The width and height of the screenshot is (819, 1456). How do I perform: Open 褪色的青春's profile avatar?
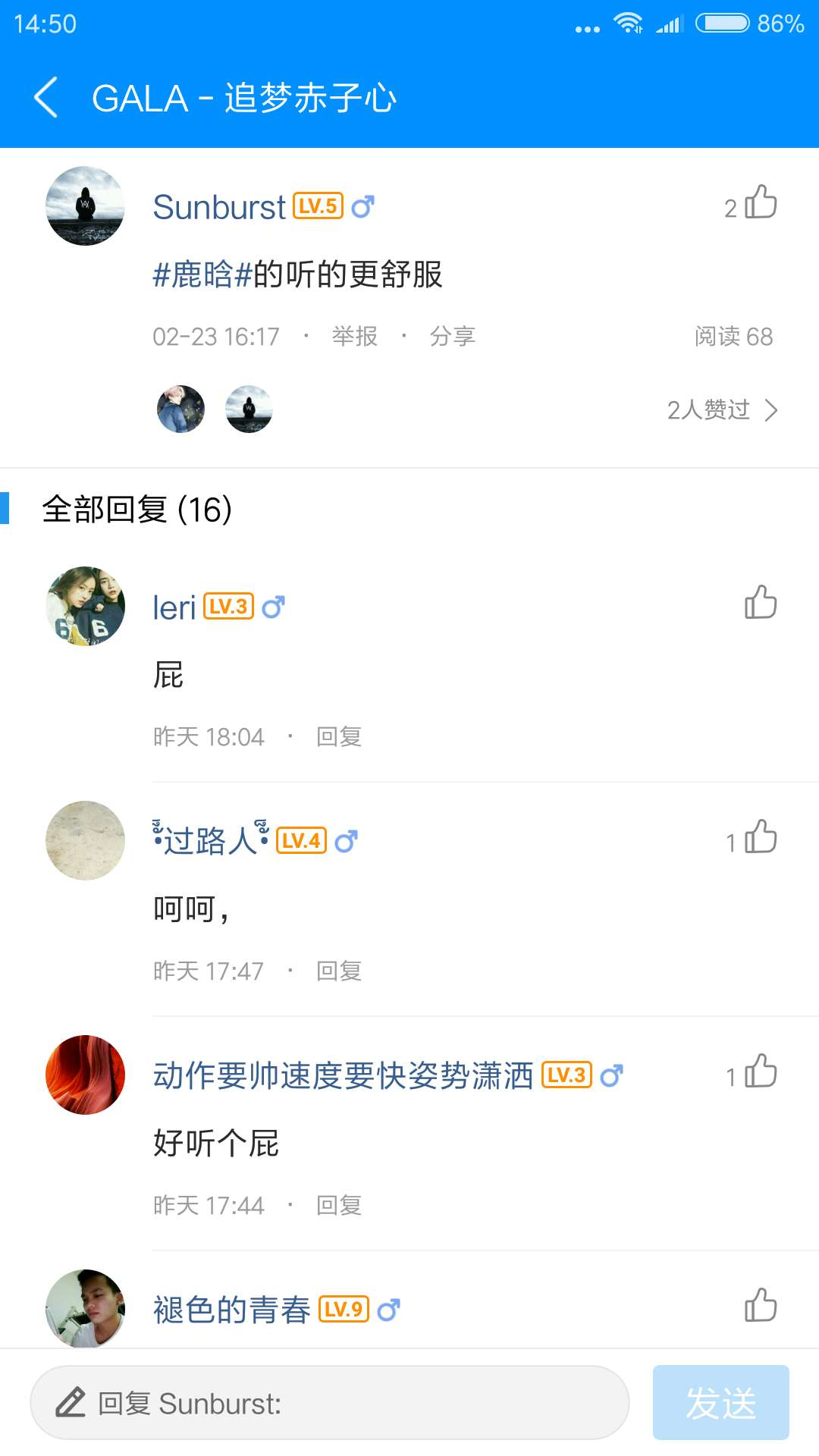86,1307
